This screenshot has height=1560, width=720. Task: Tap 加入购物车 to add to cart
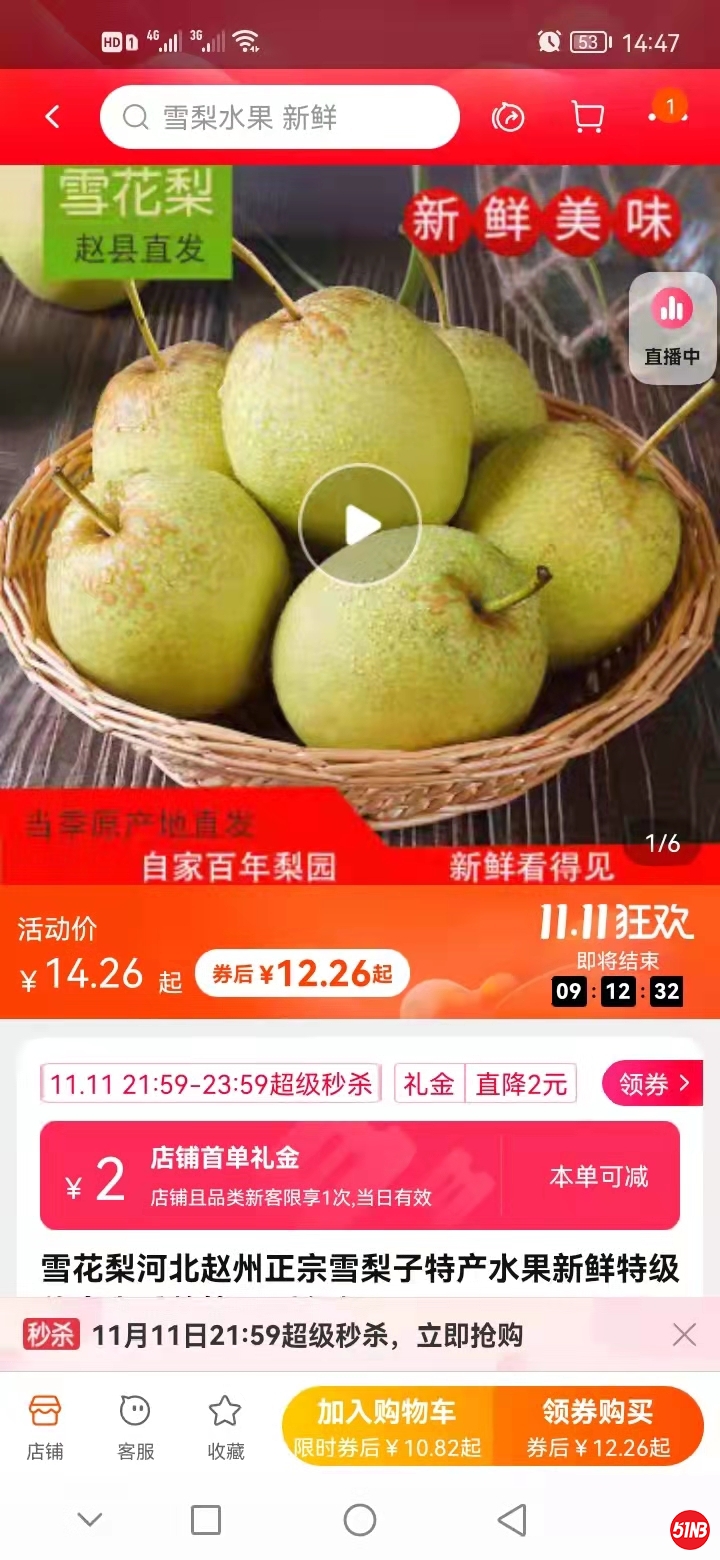(x=388, y=1426)
